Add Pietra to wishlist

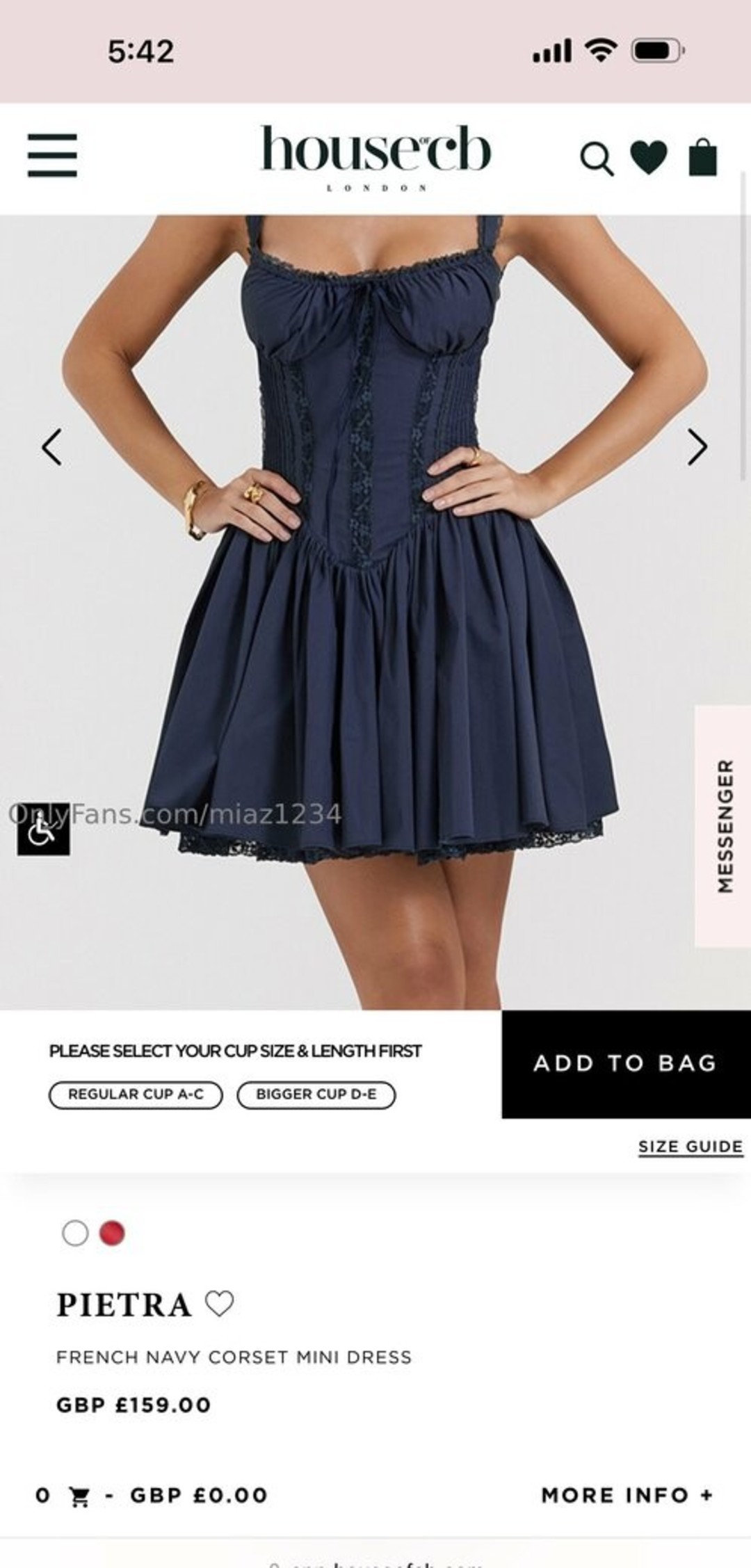click(220, 1304)
